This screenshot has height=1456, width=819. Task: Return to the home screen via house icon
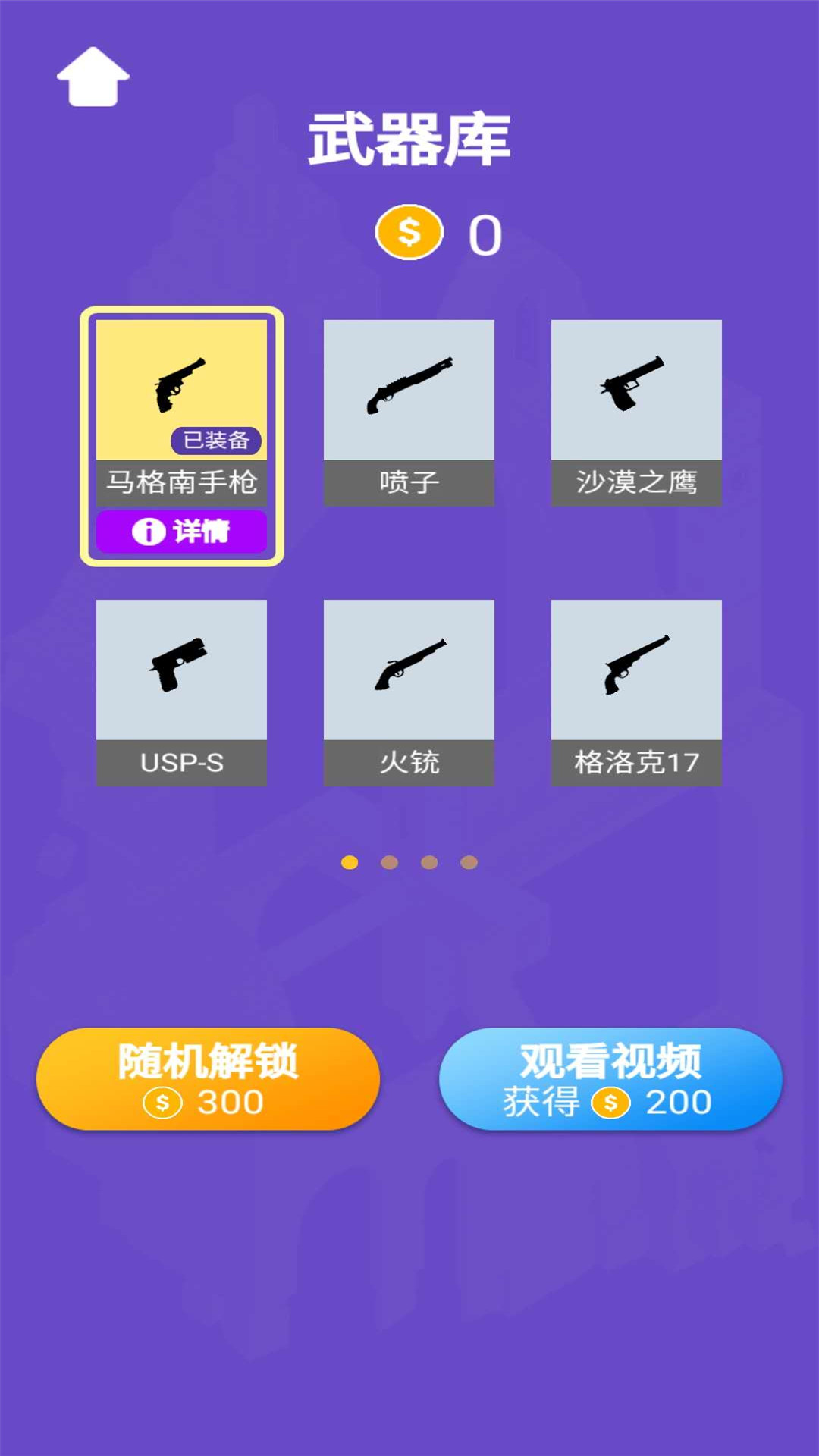[x=93, y=77]
